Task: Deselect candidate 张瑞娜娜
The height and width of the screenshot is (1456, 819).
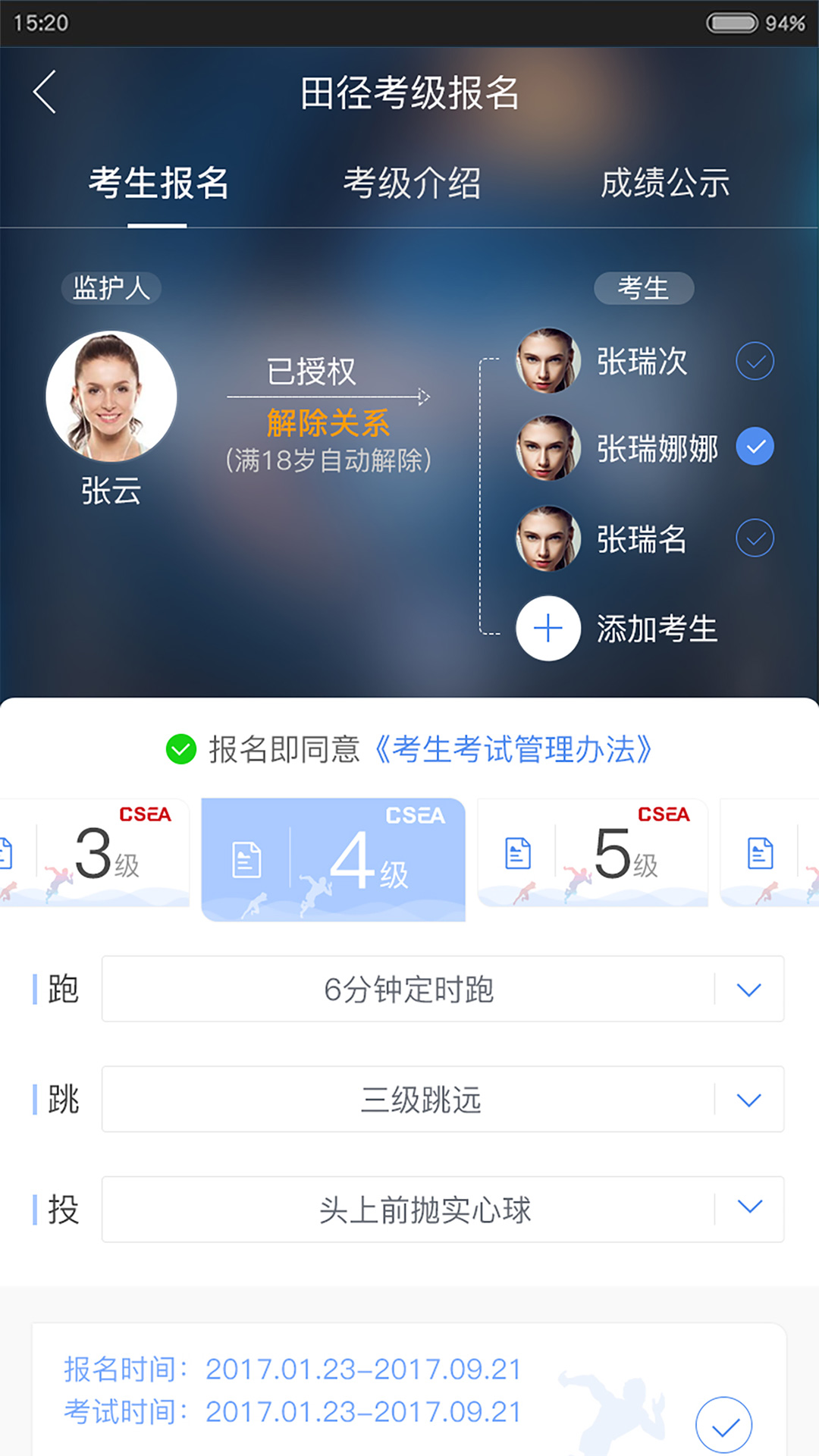Action: [754, 447]
